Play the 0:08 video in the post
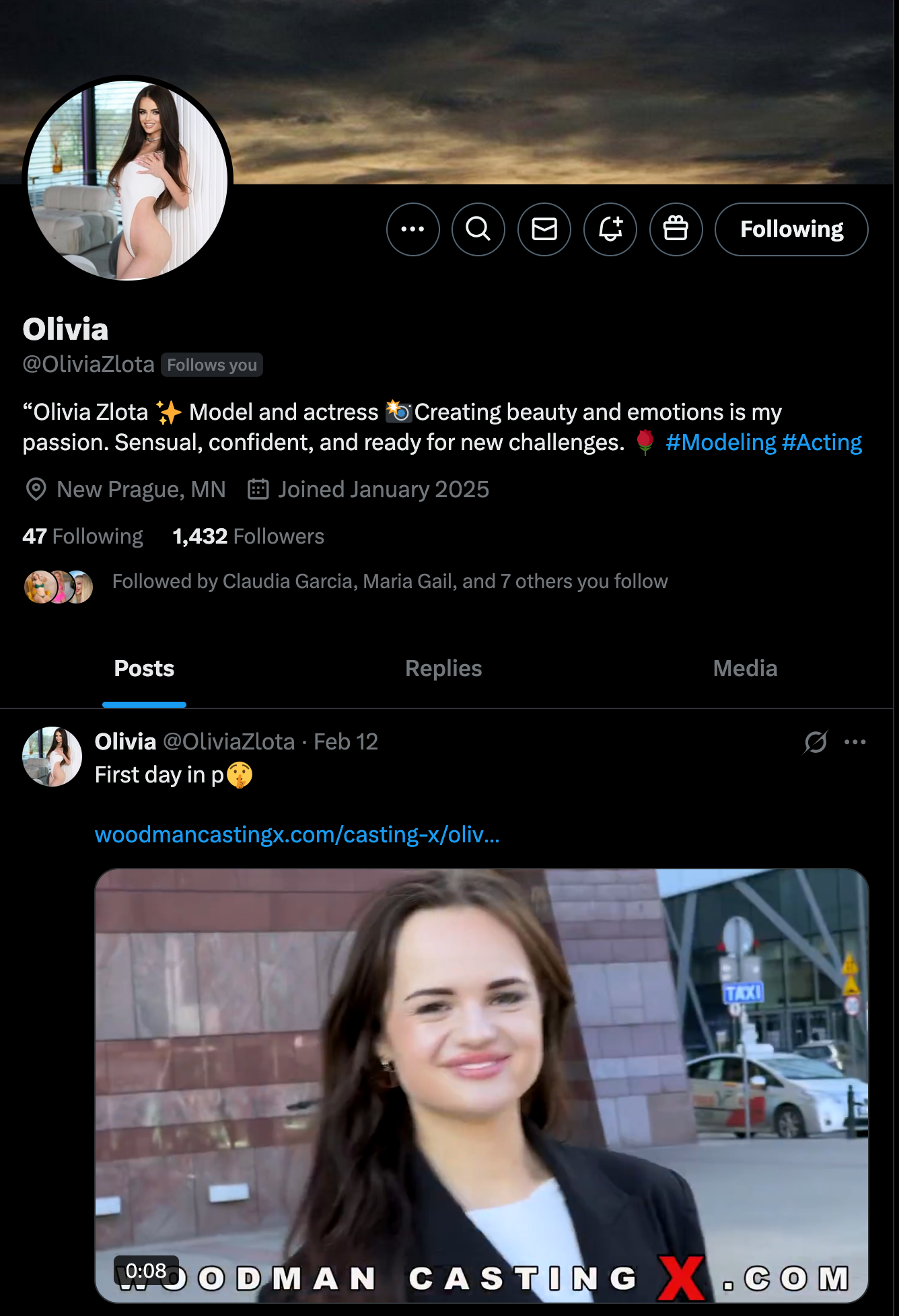 click(x=481, y=1085)
